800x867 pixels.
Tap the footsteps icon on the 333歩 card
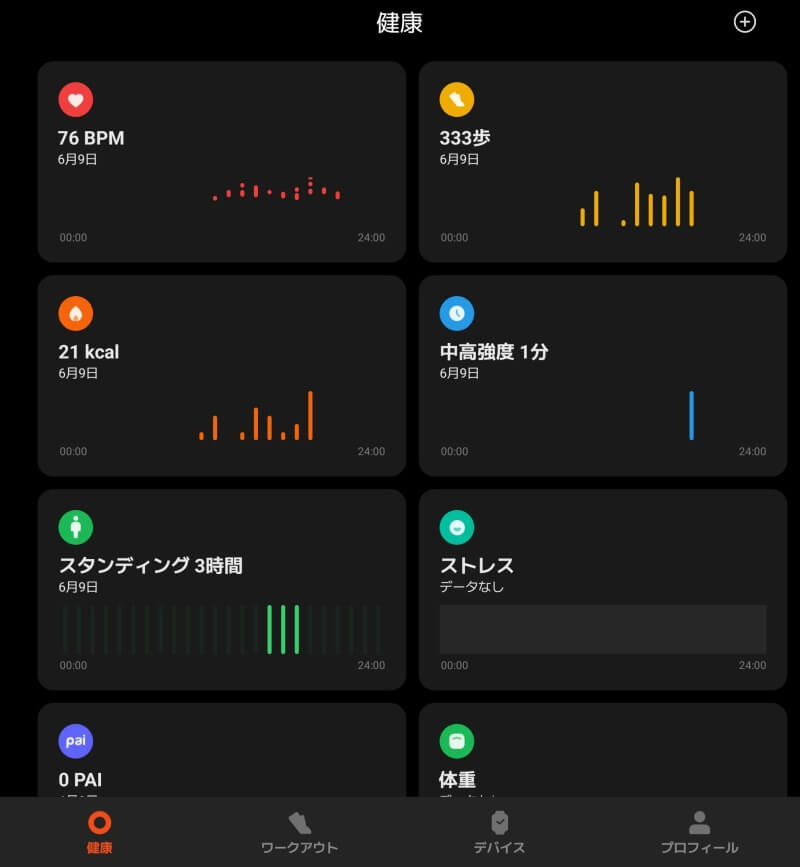(x=458, y=99)
